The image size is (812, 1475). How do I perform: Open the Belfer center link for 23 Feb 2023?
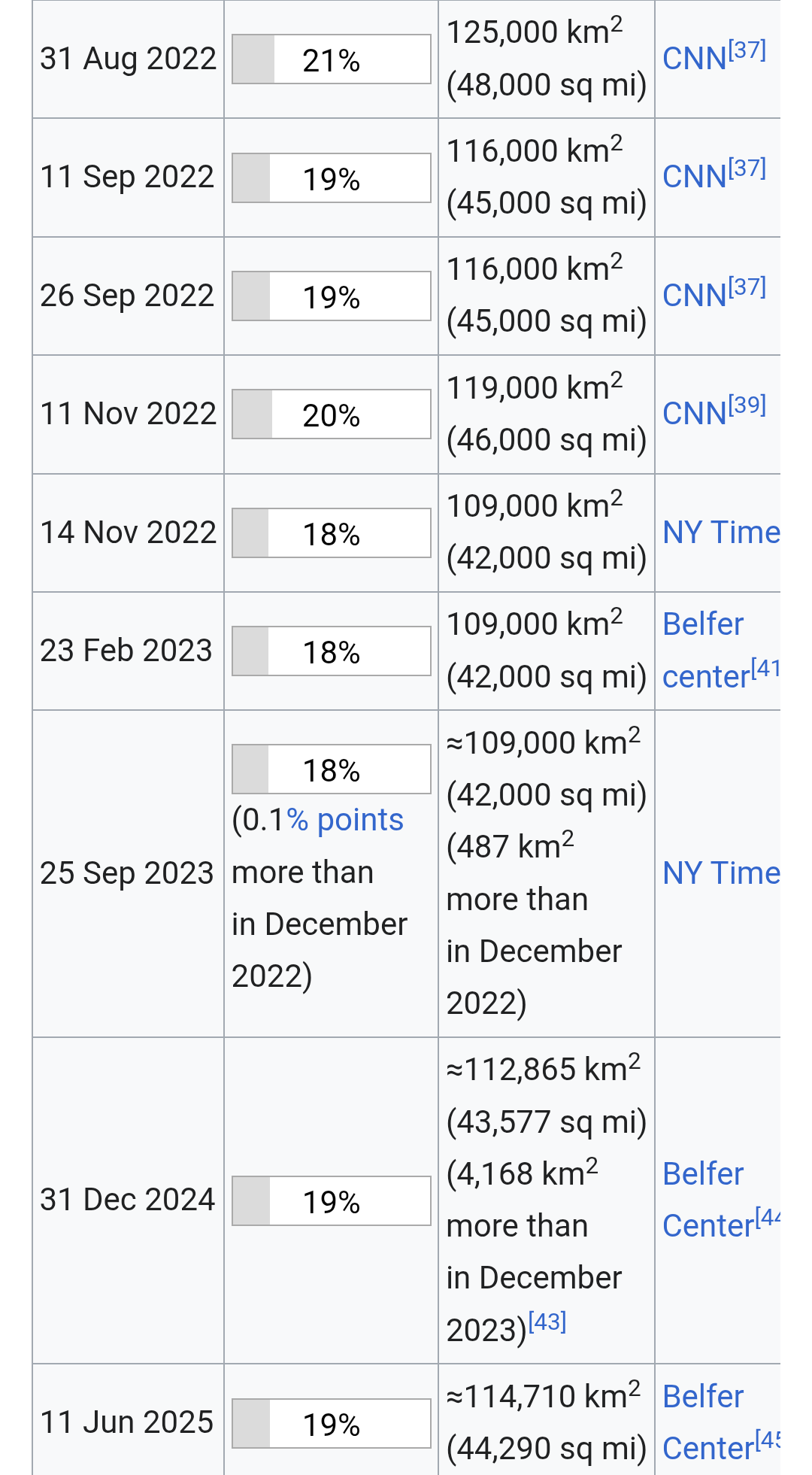coord(702,625)
